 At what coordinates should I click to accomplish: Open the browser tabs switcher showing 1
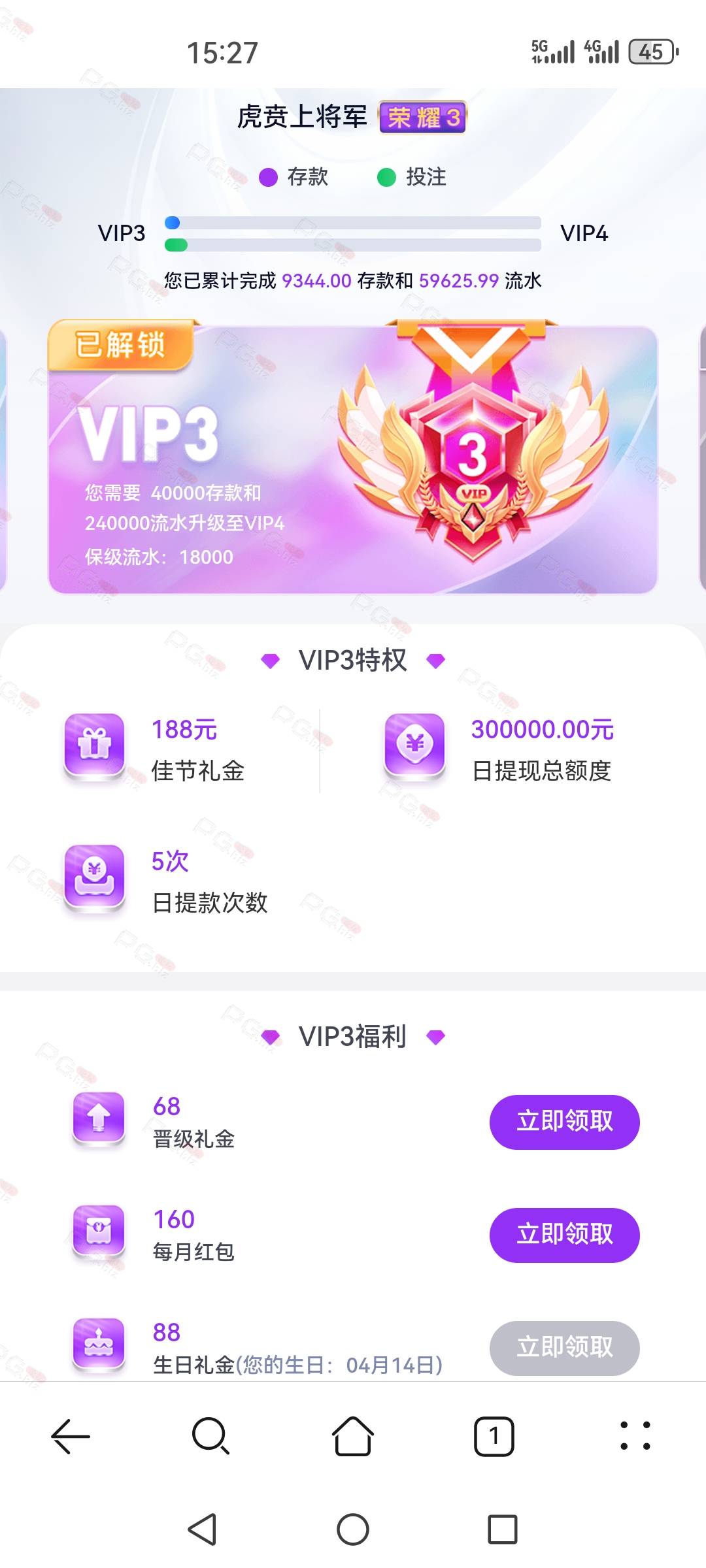click(494, 1436)
